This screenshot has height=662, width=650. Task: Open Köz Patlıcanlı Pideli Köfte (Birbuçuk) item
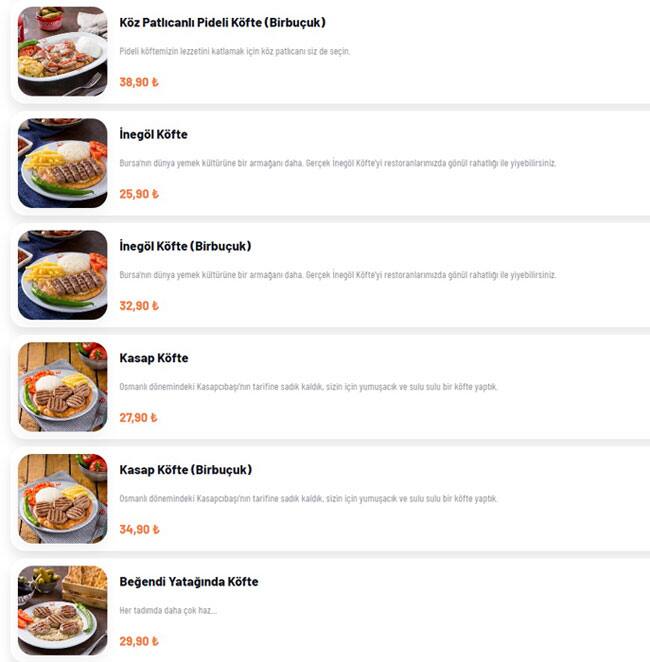tap(222, 23)
